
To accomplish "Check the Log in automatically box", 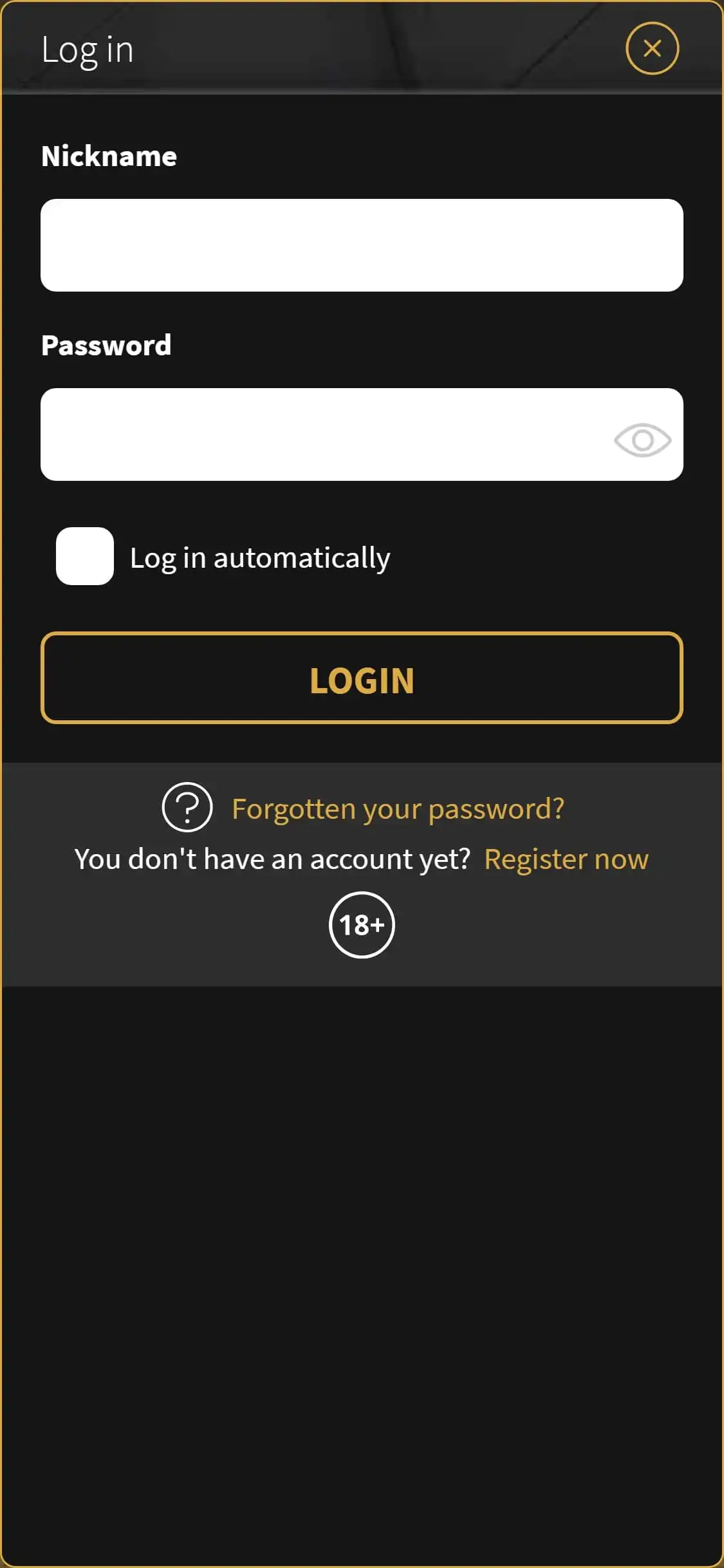I will pyautogui.click(x=85, y=556).
